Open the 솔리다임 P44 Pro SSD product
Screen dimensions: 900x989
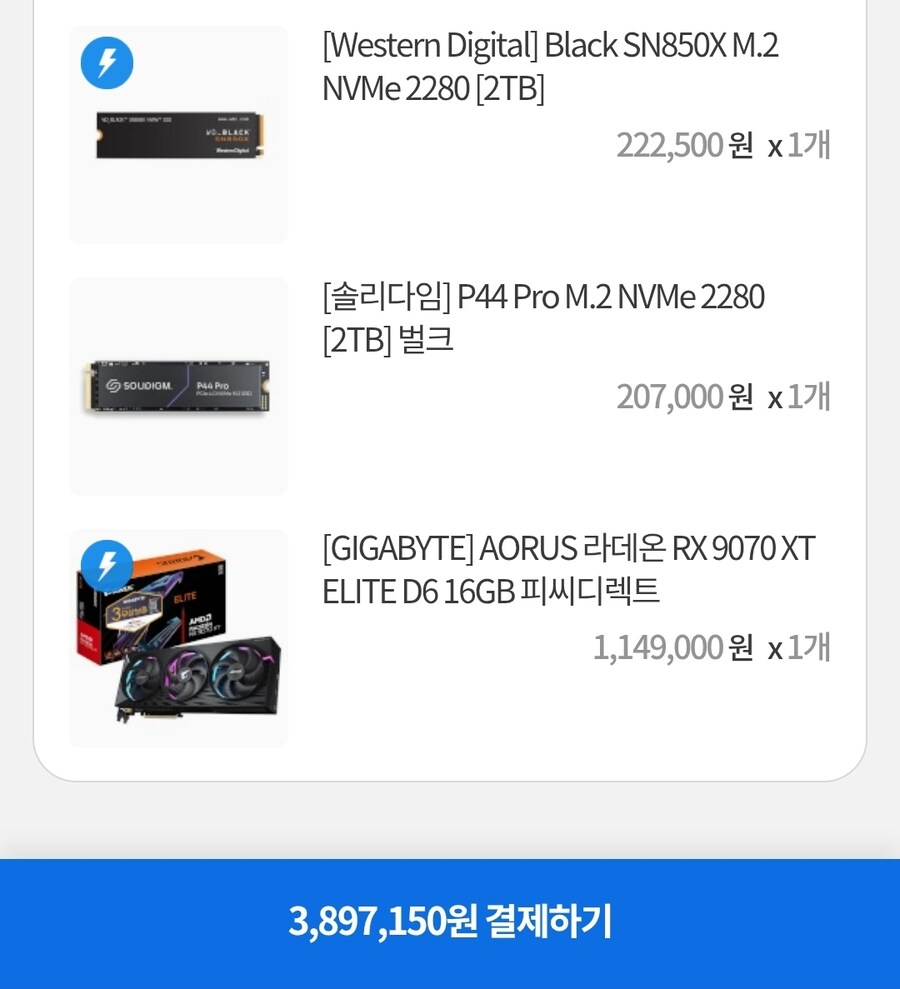(x=542, y=318)
